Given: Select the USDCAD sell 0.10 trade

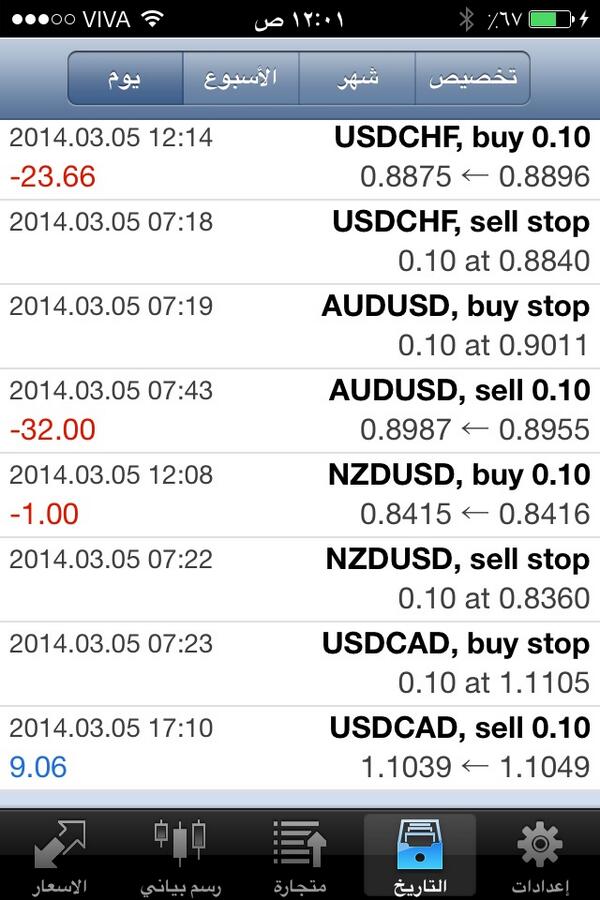Looking at the screenshot, I should (x=300, y=748).
